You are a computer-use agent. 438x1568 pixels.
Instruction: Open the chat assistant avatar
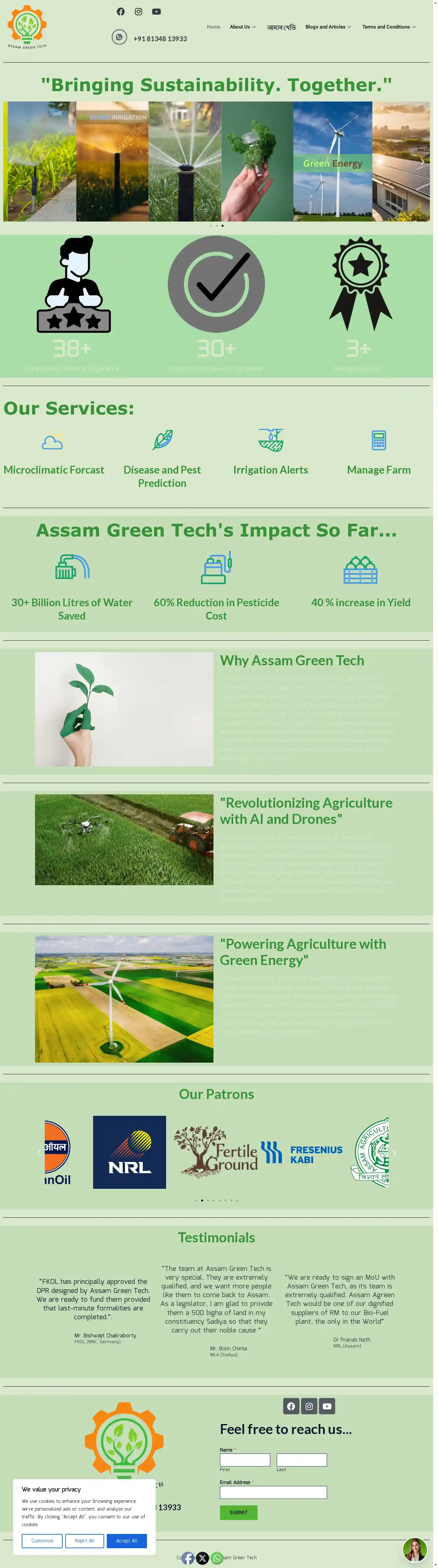[414, 1549]
